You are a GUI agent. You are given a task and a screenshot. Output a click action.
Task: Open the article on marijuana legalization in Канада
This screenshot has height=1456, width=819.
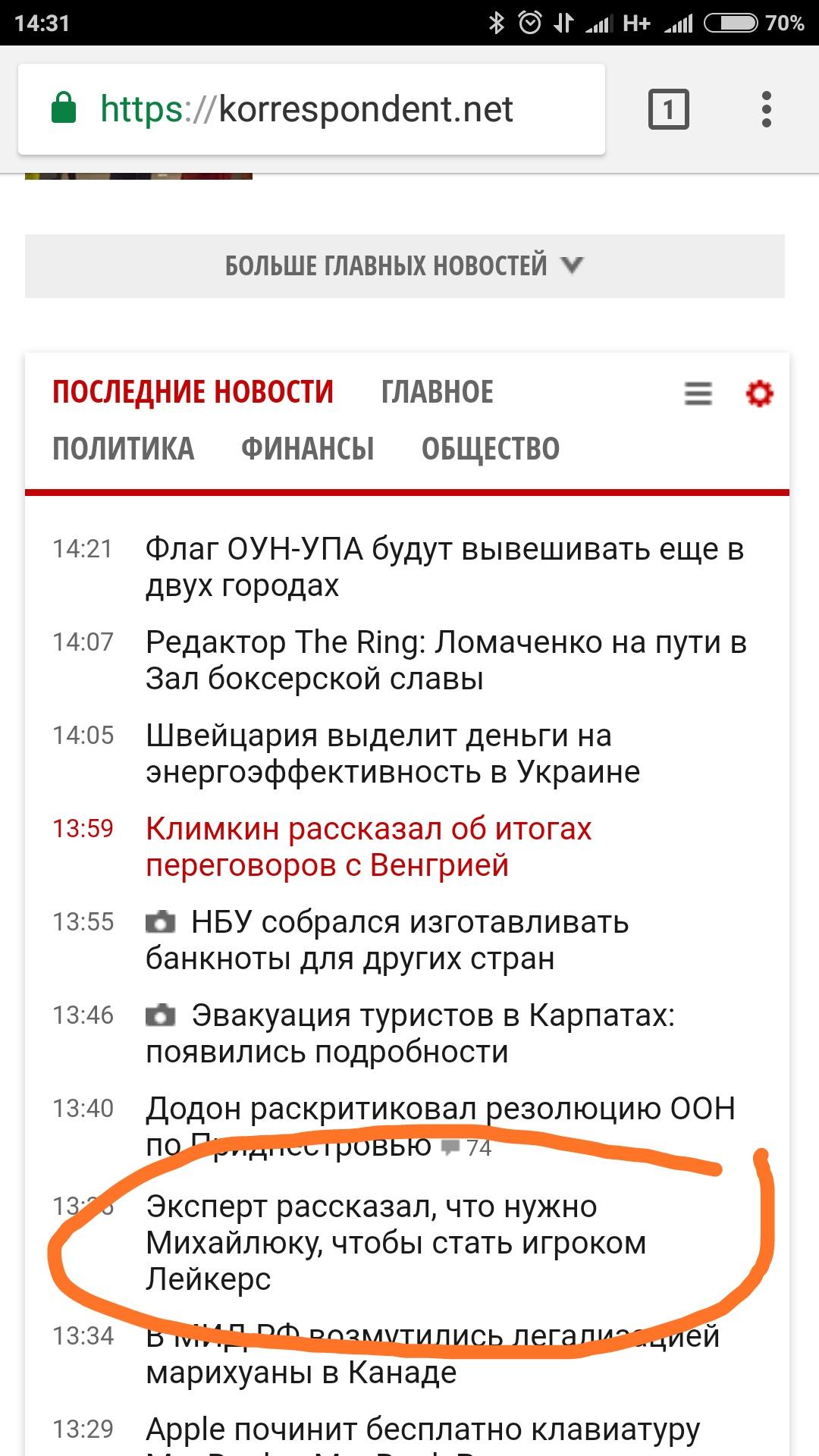(x=432, y=1354)
